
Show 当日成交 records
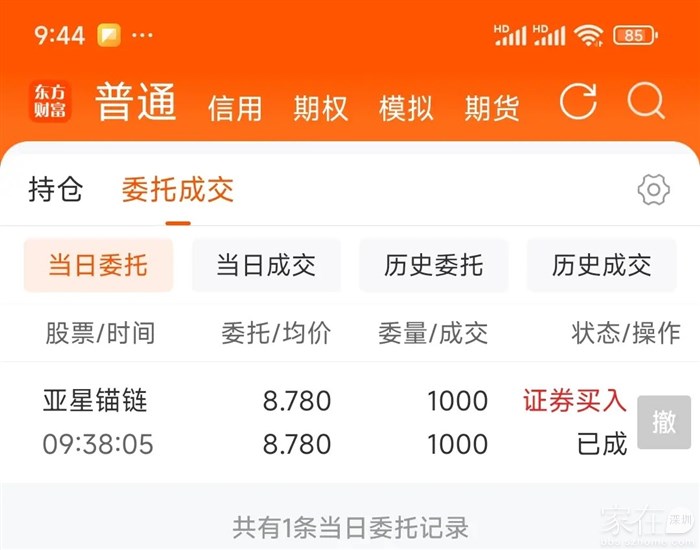[x=266, y=265]
